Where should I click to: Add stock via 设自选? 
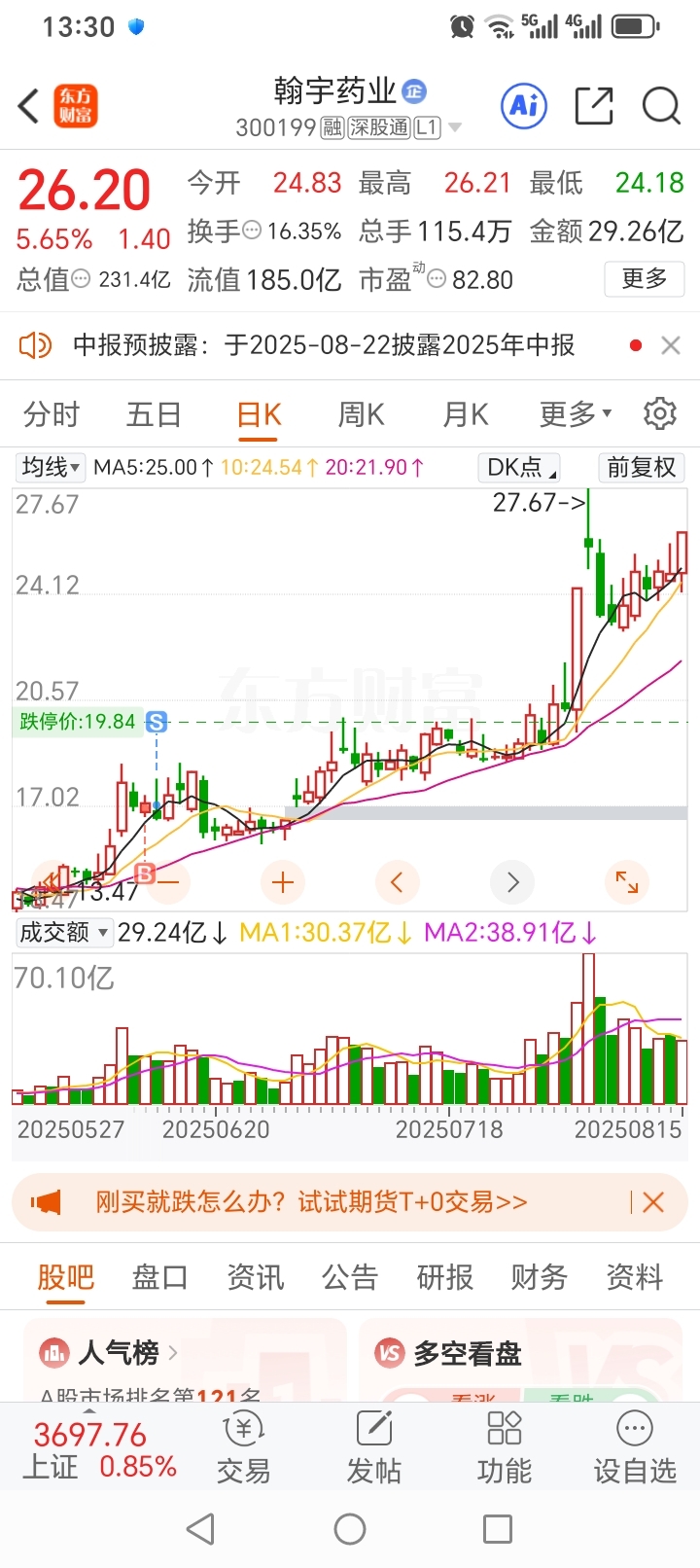(635, 1447)
